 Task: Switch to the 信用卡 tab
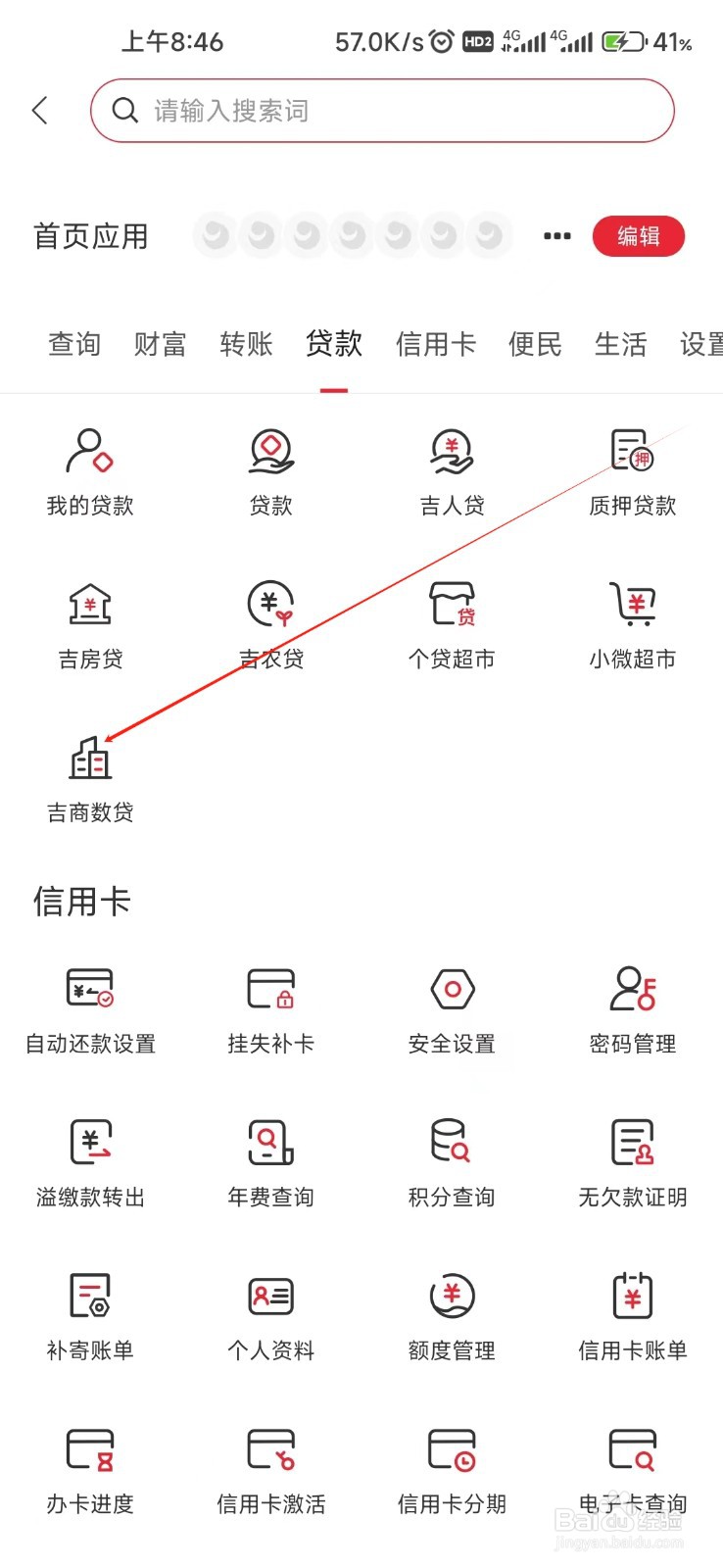(x=435, y=343)
